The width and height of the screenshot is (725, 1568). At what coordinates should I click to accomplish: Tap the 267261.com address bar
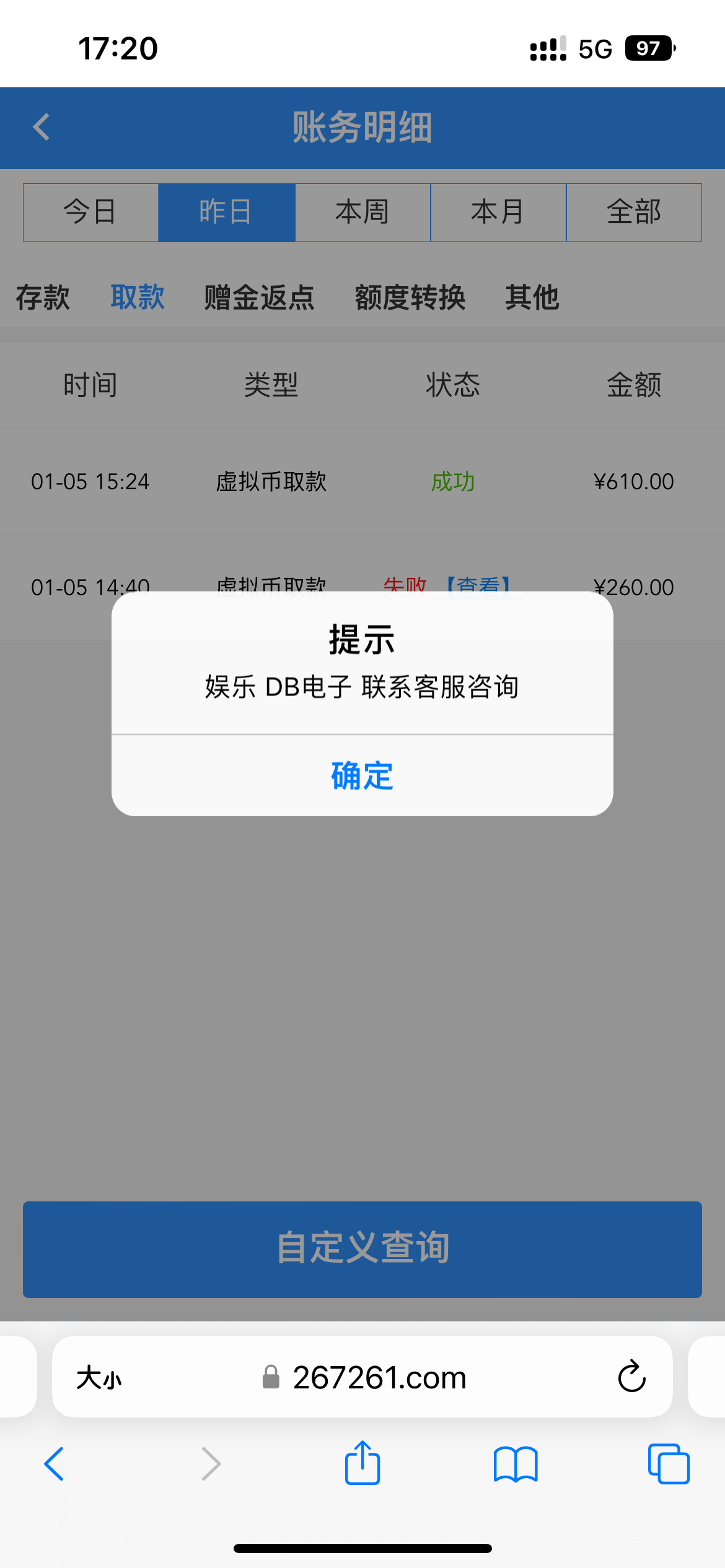coord(378,1378)
